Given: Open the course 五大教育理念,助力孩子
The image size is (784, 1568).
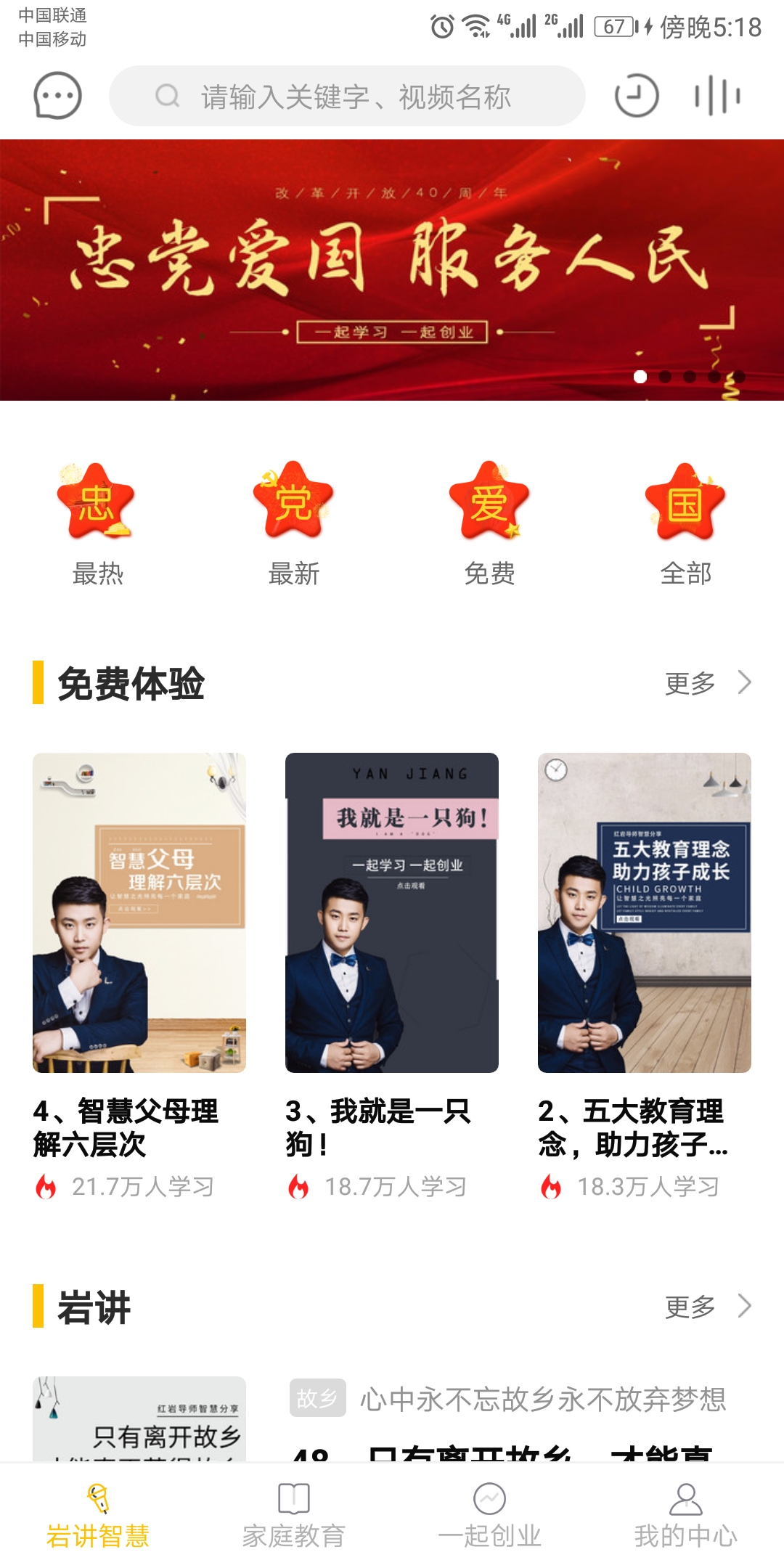Looking at the screenshot, I should pyautogui.click(x=645, y=912).
